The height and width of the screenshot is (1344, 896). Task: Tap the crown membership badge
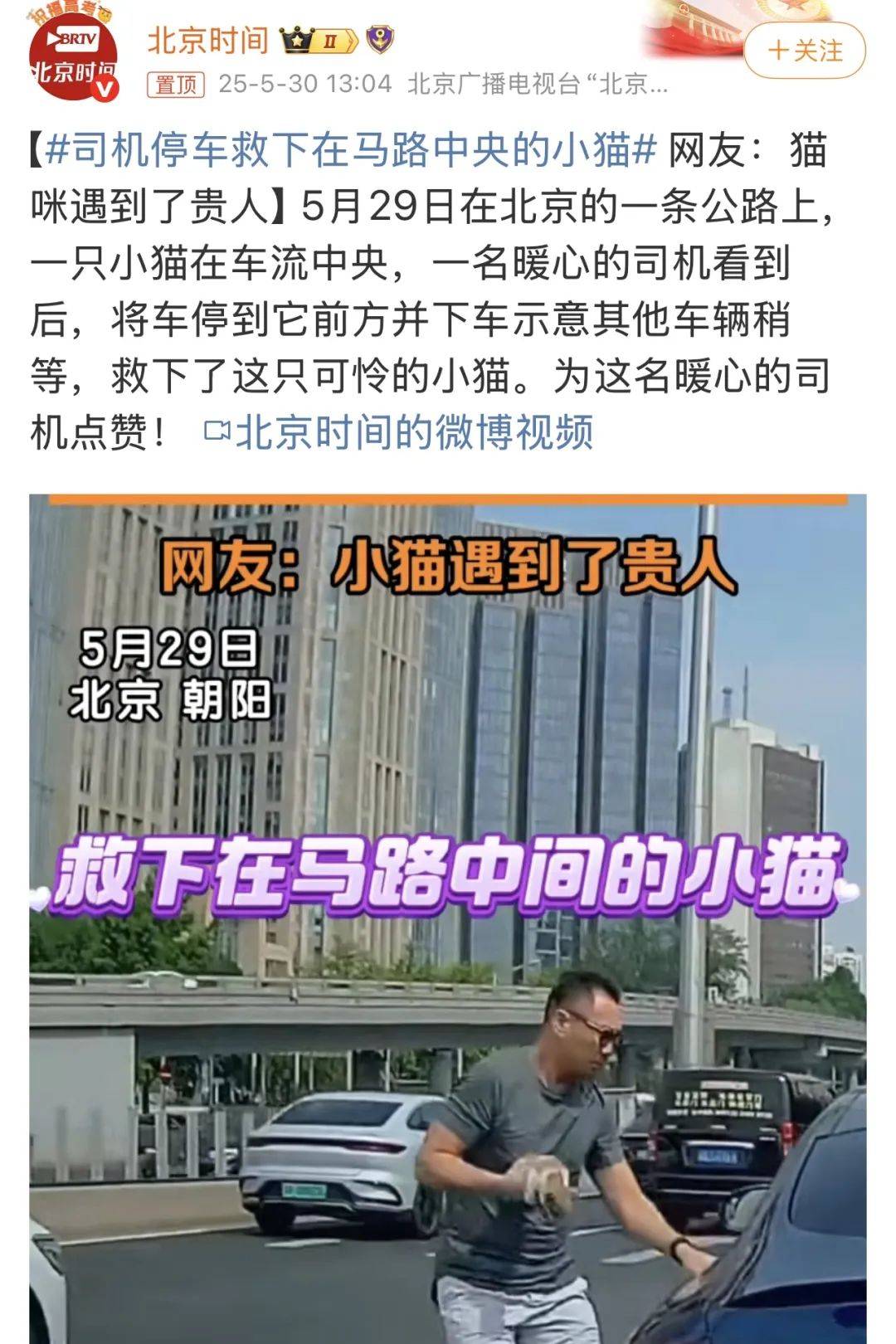[x=318, y=41]
